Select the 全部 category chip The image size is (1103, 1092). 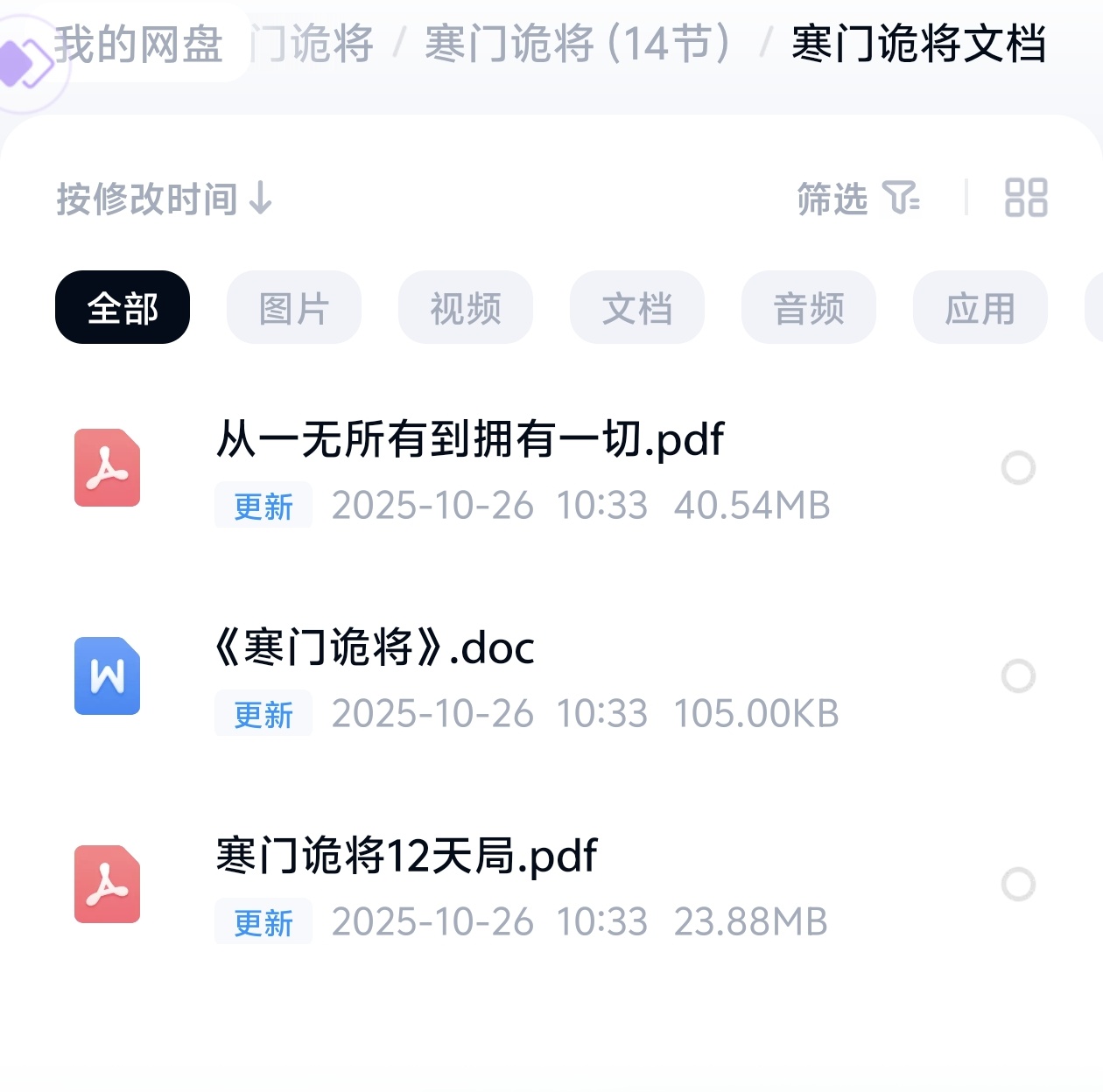(x=123, y=308)
